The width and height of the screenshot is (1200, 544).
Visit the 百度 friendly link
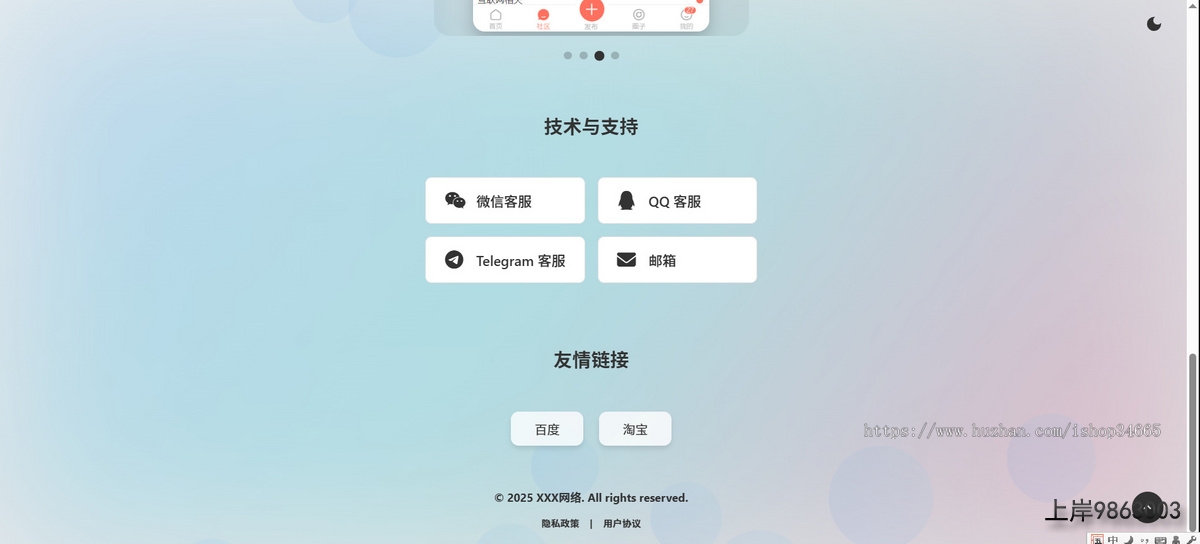pyautogui.click(x=547, y=429)
